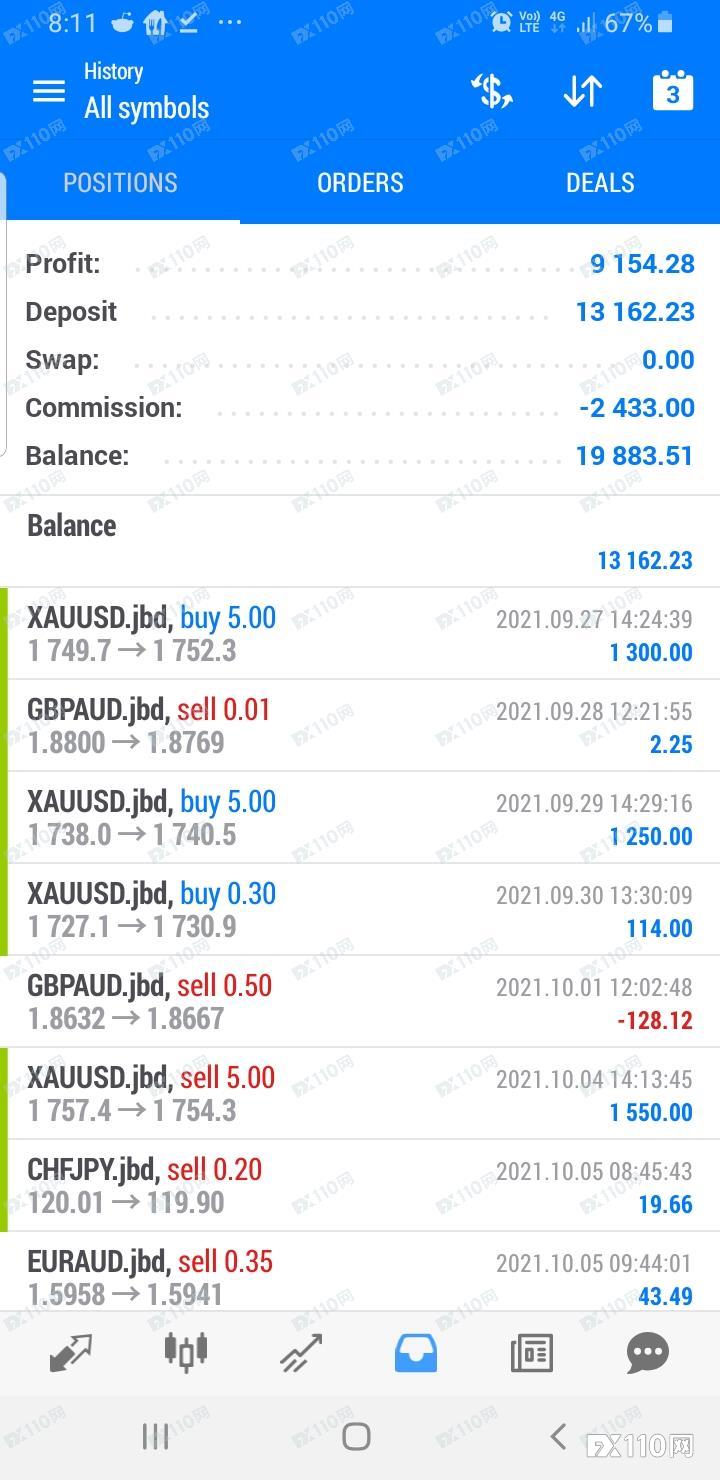Open the news page tab
This screenshot has width=720, height=1480.
531,1353
